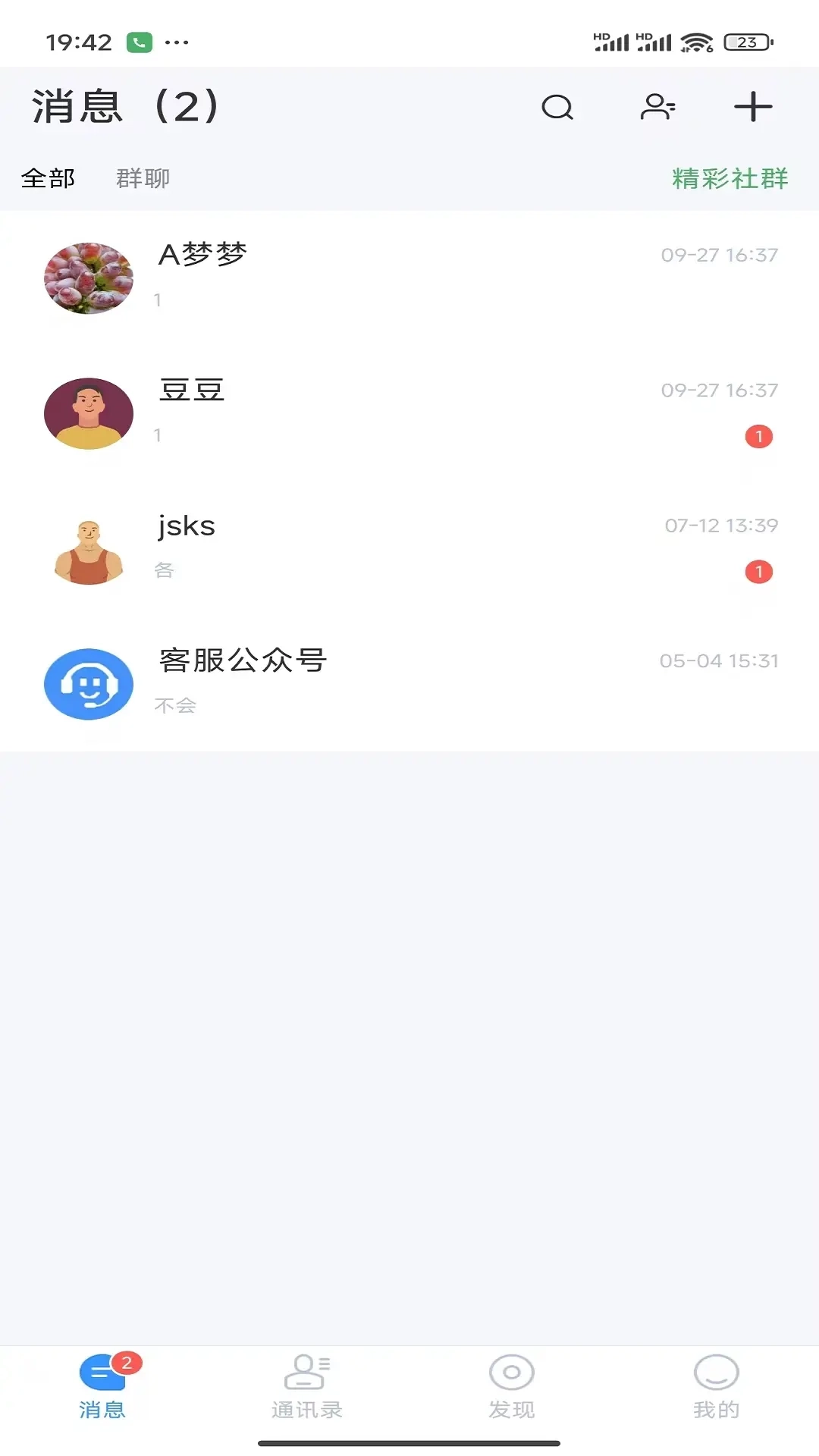The image size is (819, 1456).
Task: Open the search icon in the top bar
Action: tap(557, 108)
